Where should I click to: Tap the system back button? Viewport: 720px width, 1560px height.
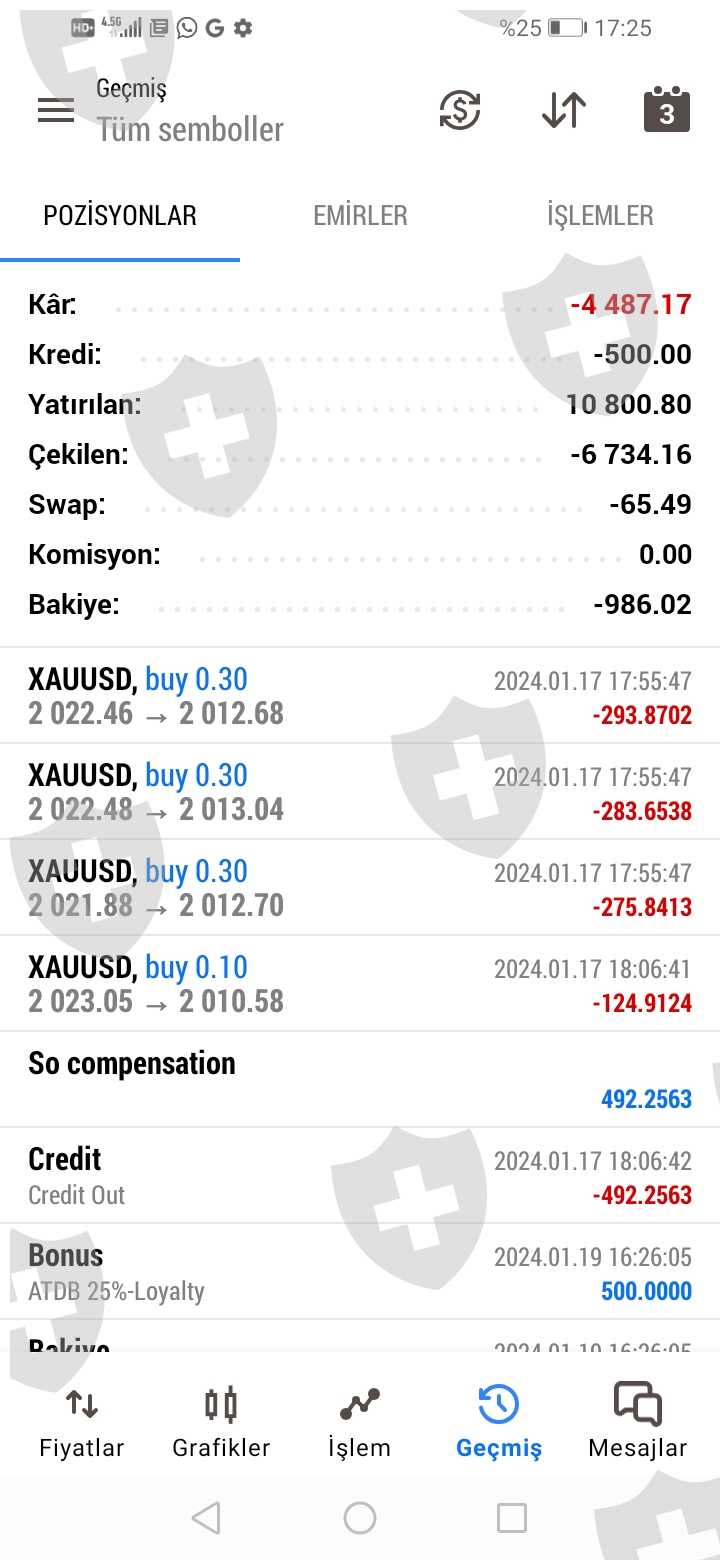pyautogui.click(x=206, y=1518)
